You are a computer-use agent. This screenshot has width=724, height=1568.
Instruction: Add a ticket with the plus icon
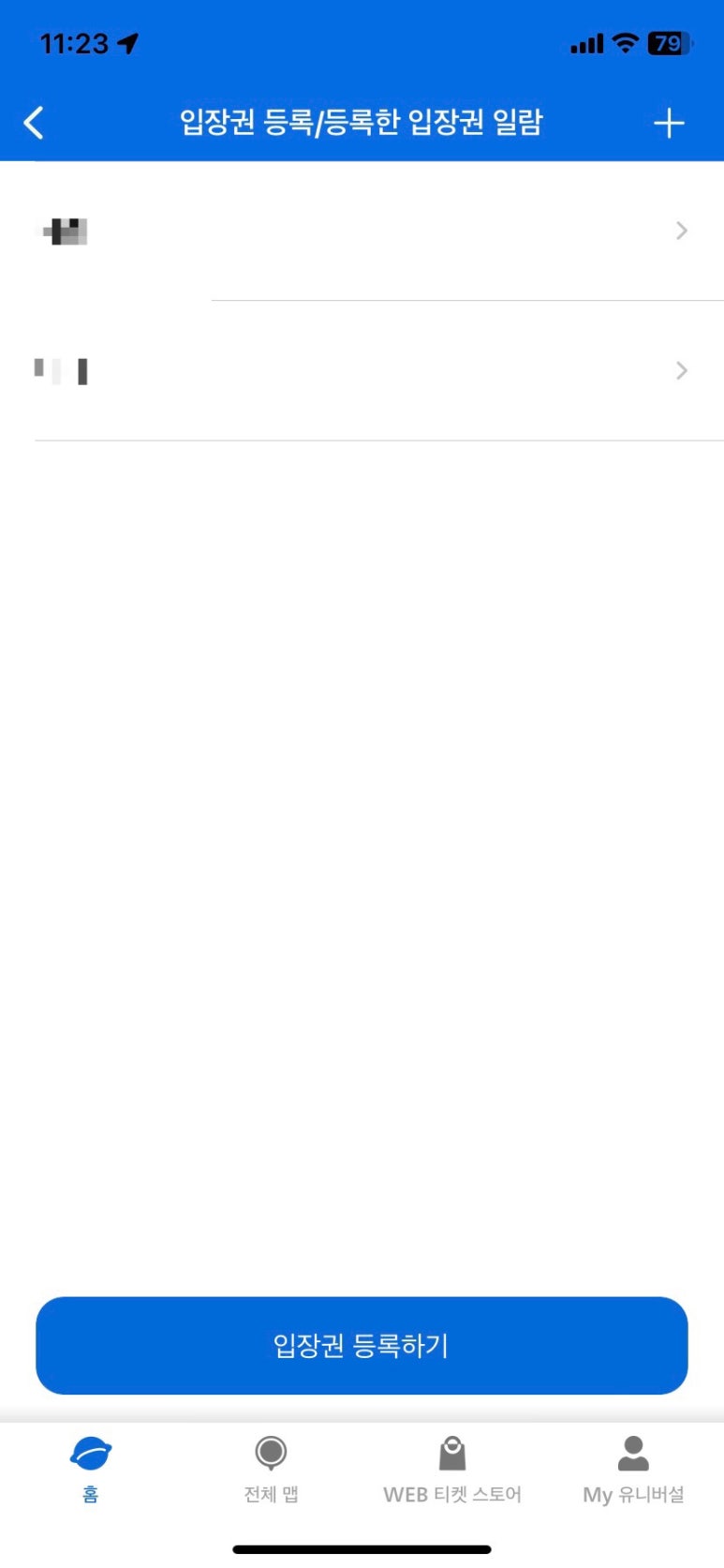tap(669, 123)
